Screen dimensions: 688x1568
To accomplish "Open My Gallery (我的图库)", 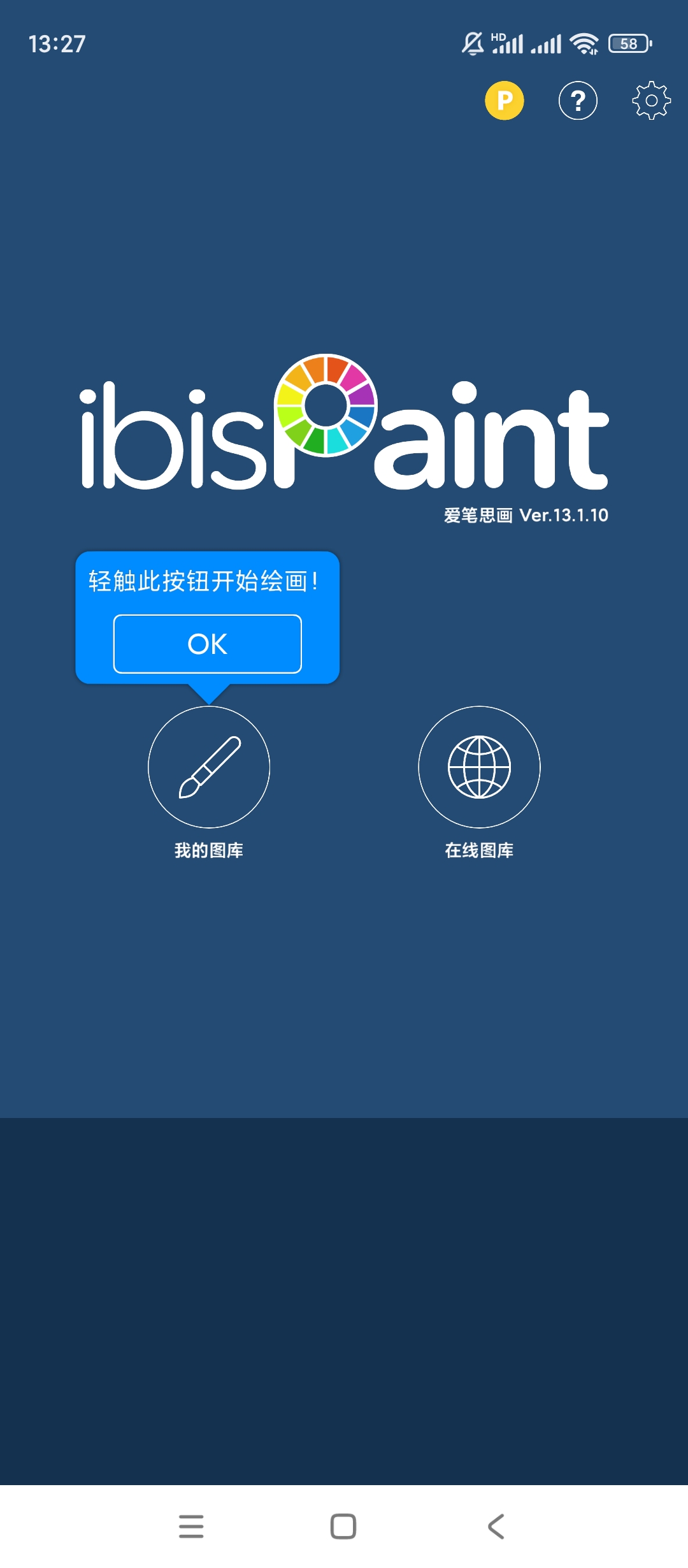I will pos(209,767).
